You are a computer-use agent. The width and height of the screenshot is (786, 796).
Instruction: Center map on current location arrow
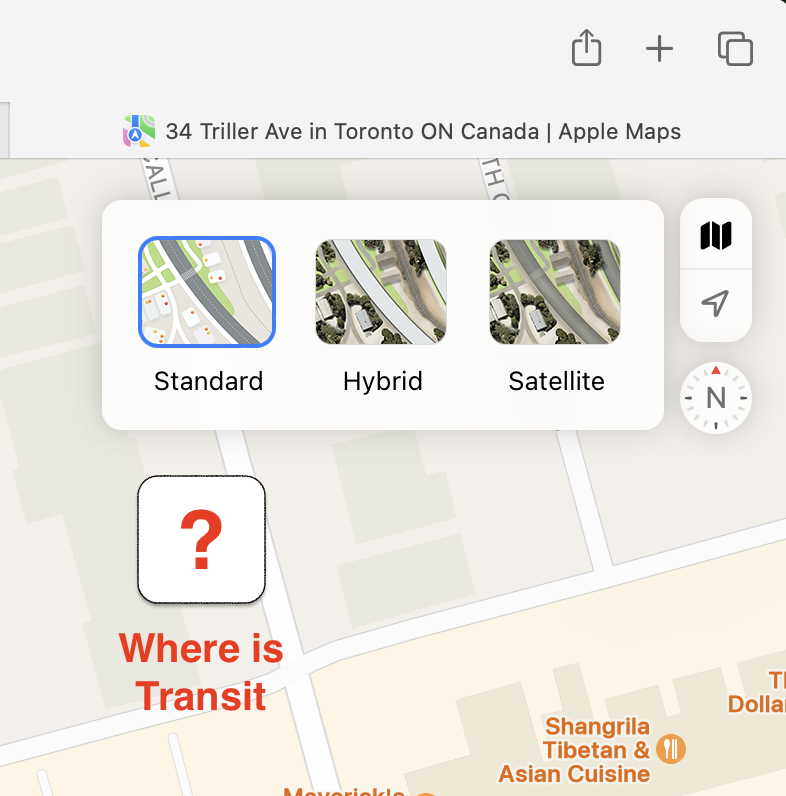tap(715, 304)
